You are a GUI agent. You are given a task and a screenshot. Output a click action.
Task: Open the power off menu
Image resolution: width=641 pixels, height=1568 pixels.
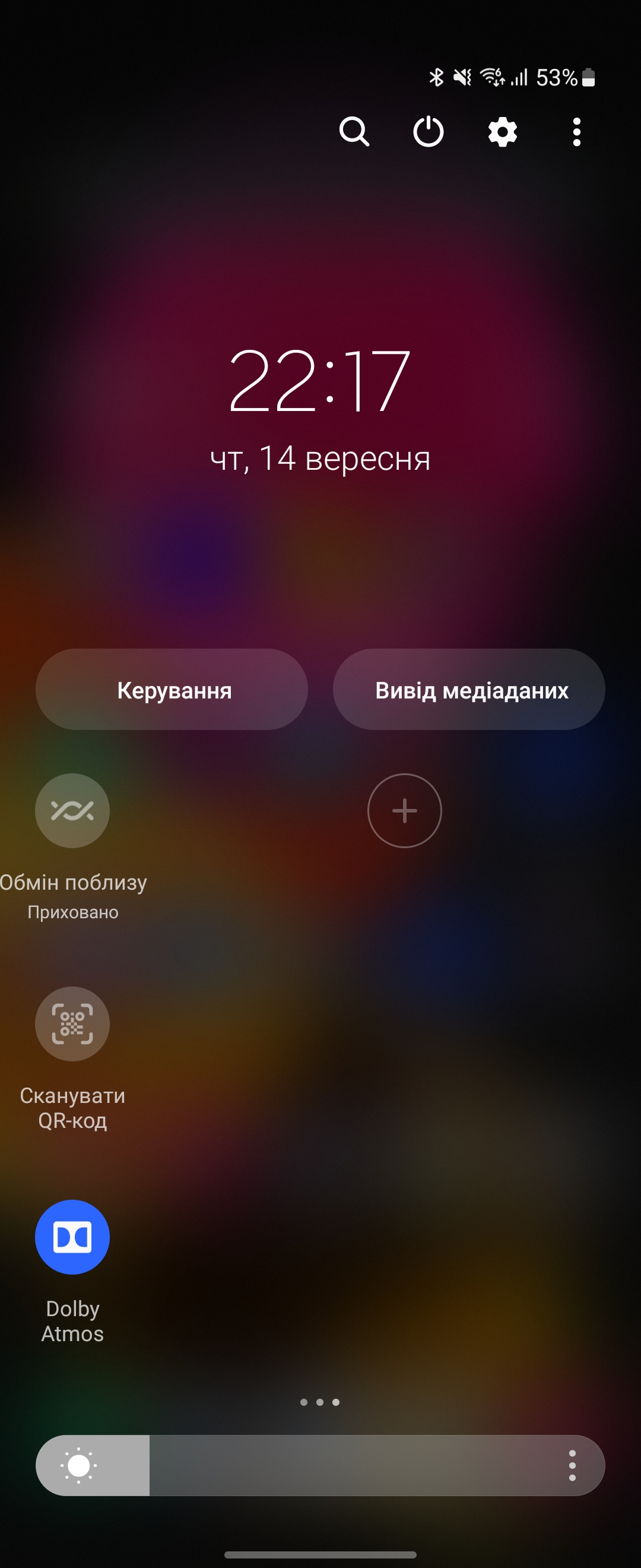(x=428, y=131)
